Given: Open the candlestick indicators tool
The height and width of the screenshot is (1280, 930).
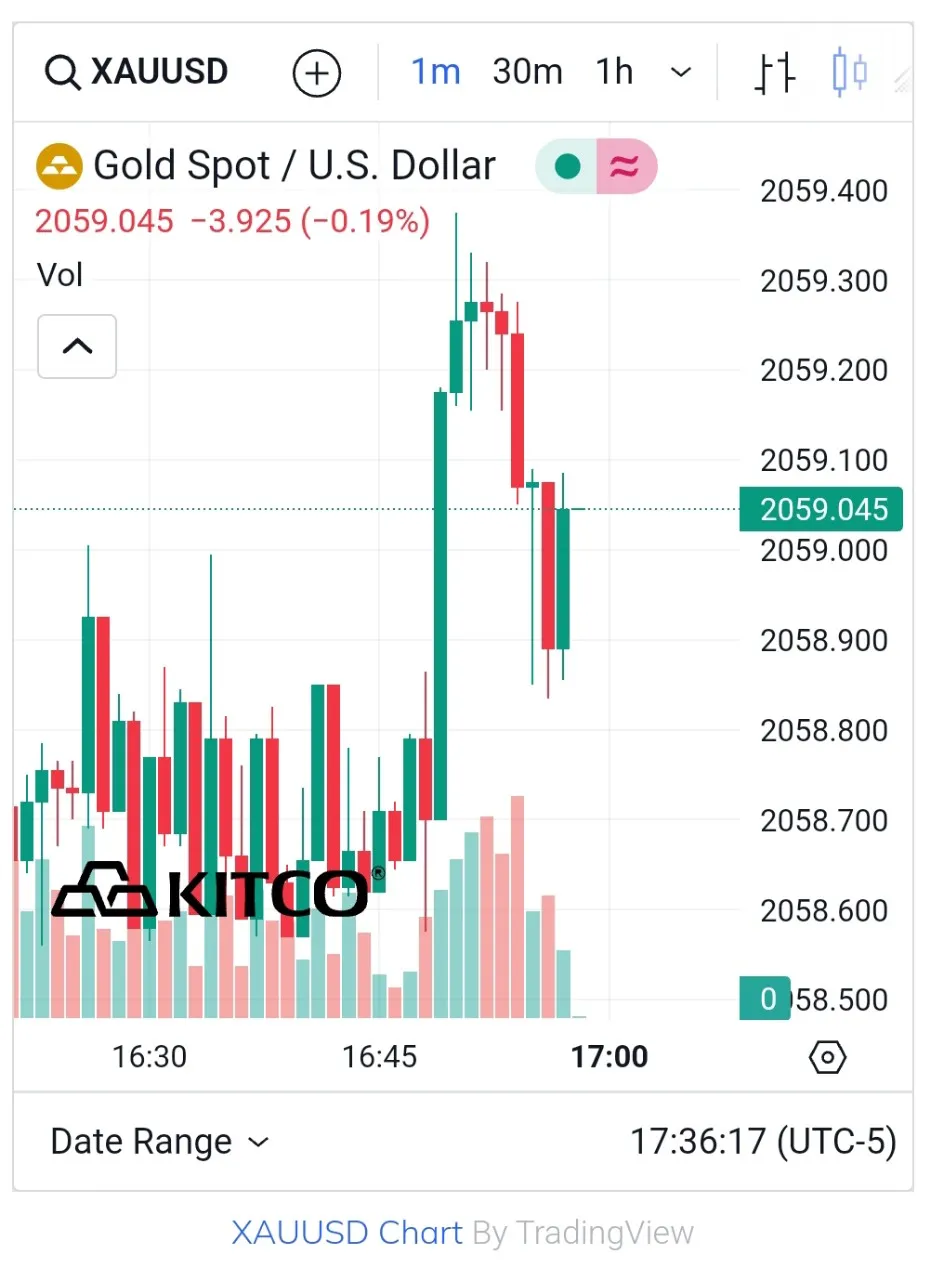Looking at the screenshot, I should [850, 73].
